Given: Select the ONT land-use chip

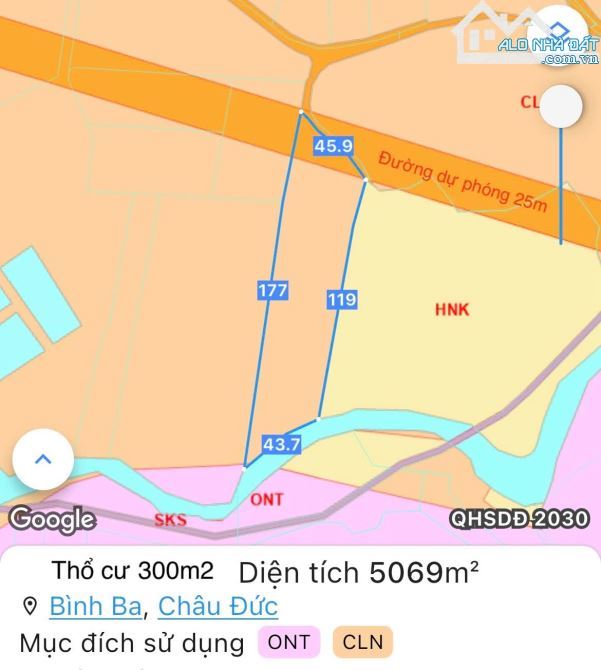Looking at the screenshot, I should [289, 642].
